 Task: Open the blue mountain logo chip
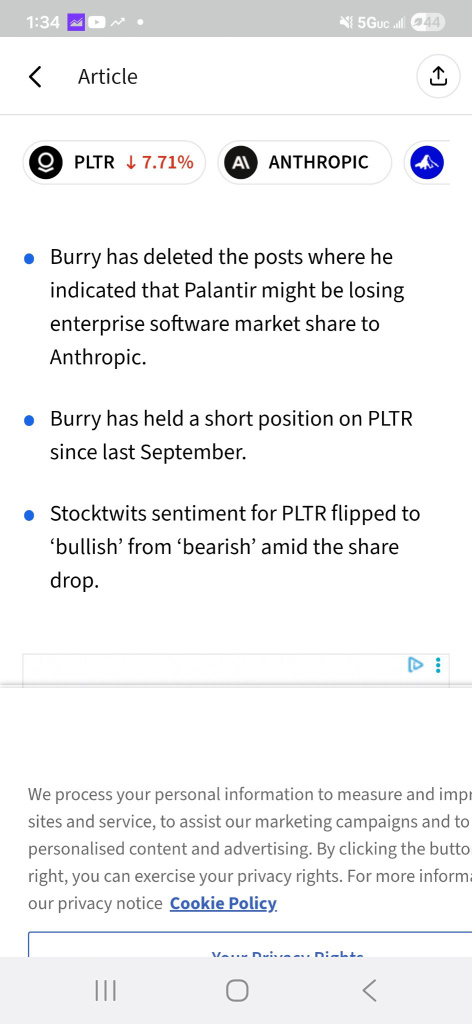pyautogui.click(x=427, y=162)
